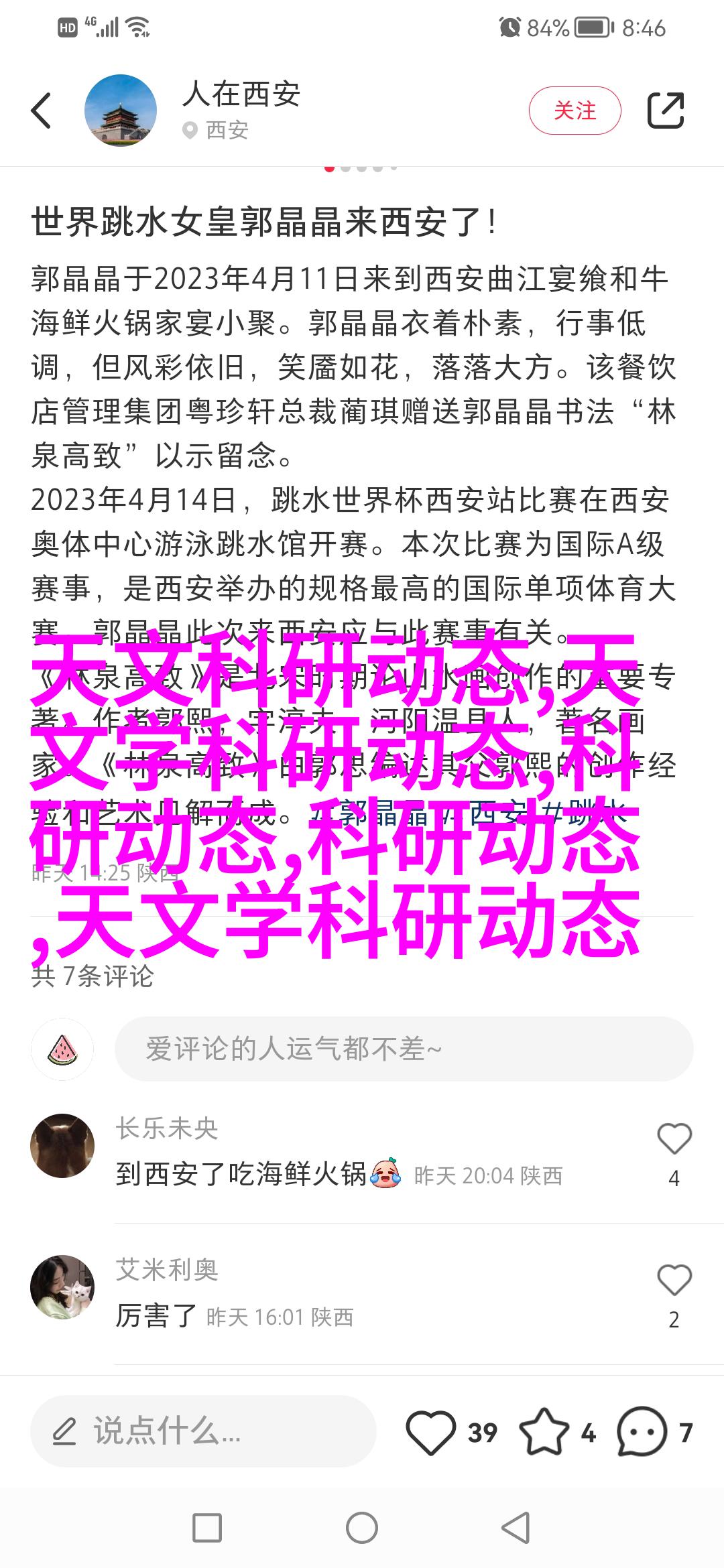Open the 人在西安 profile avatar
Screen dimensions: 724x1568
(121, 111)
